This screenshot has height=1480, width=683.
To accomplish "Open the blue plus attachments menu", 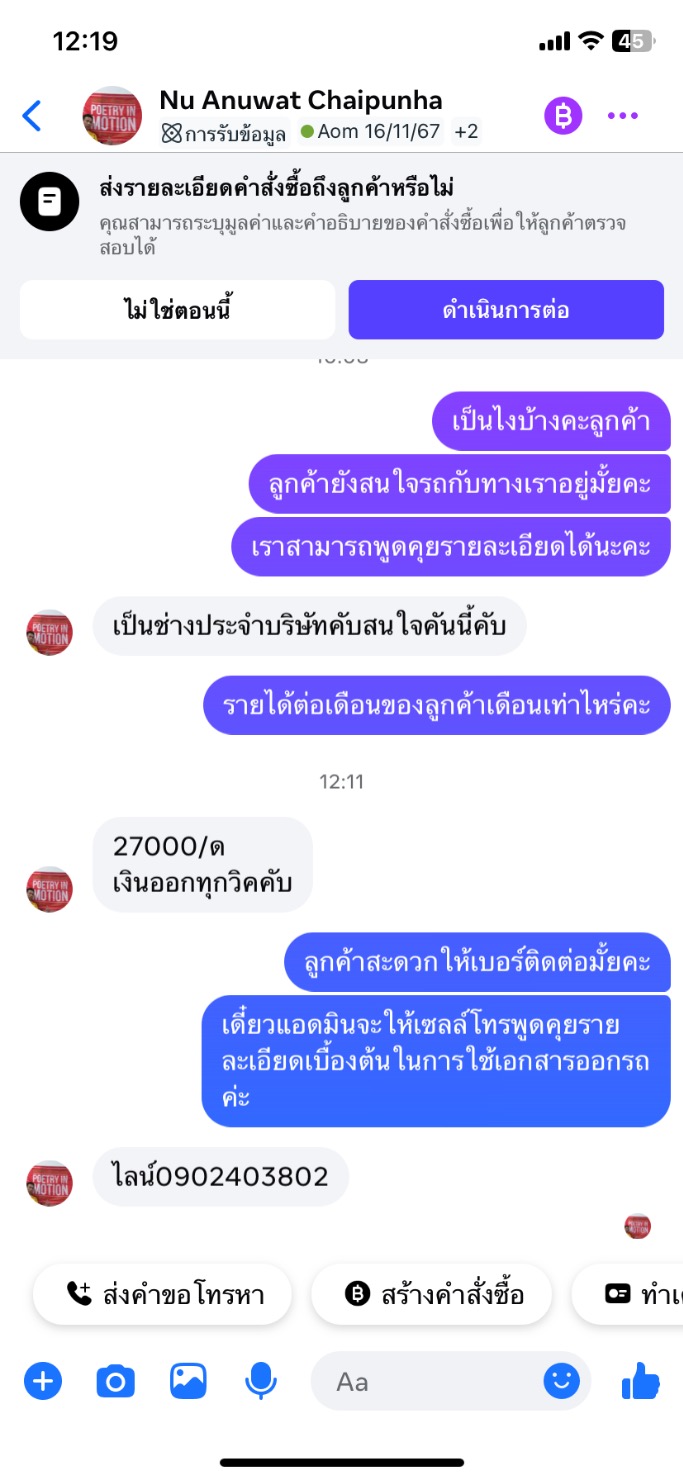I will pos(42,1382).
